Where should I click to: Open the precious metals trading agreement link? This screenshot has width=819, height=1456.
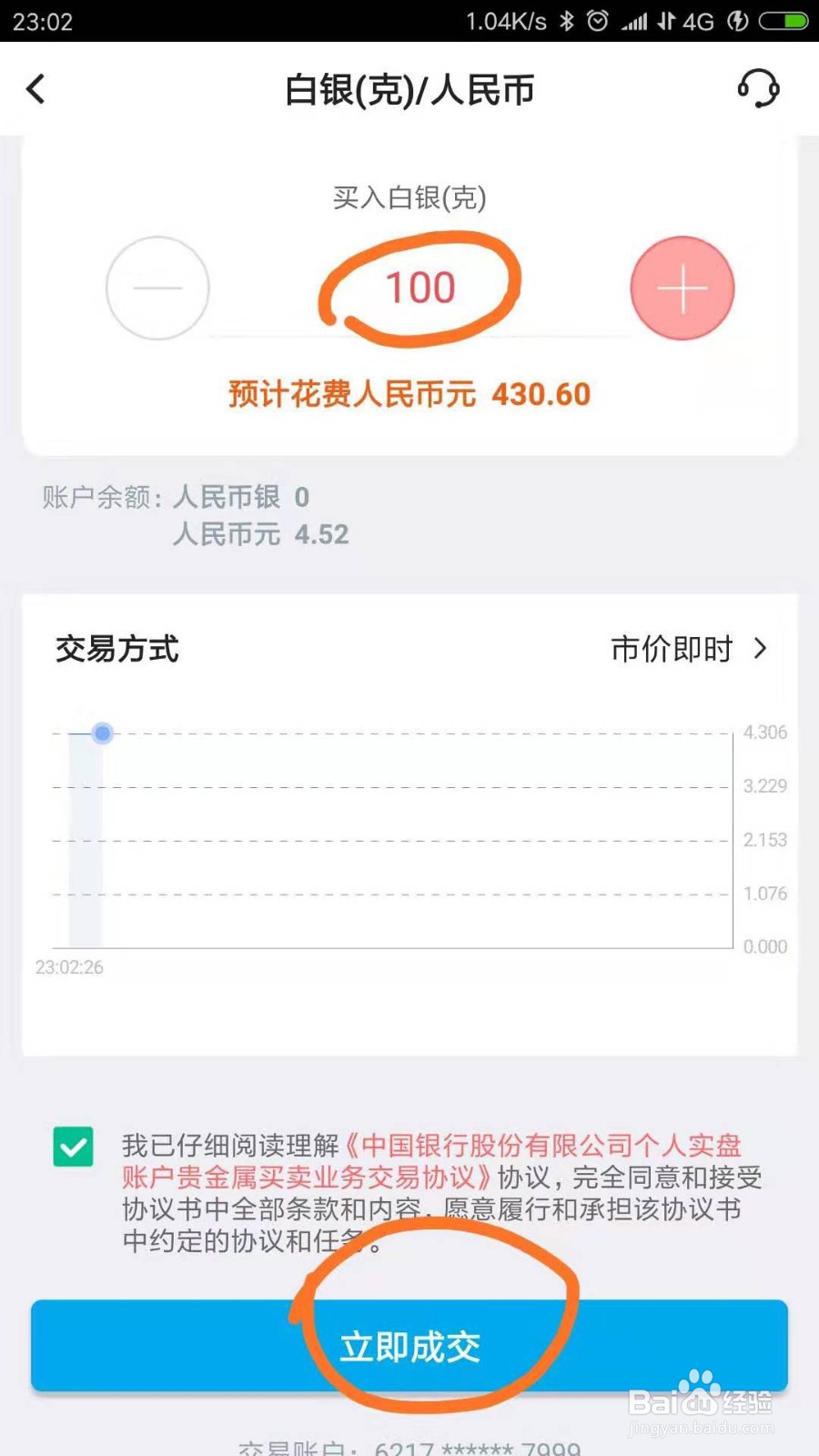click(546, 1145)
